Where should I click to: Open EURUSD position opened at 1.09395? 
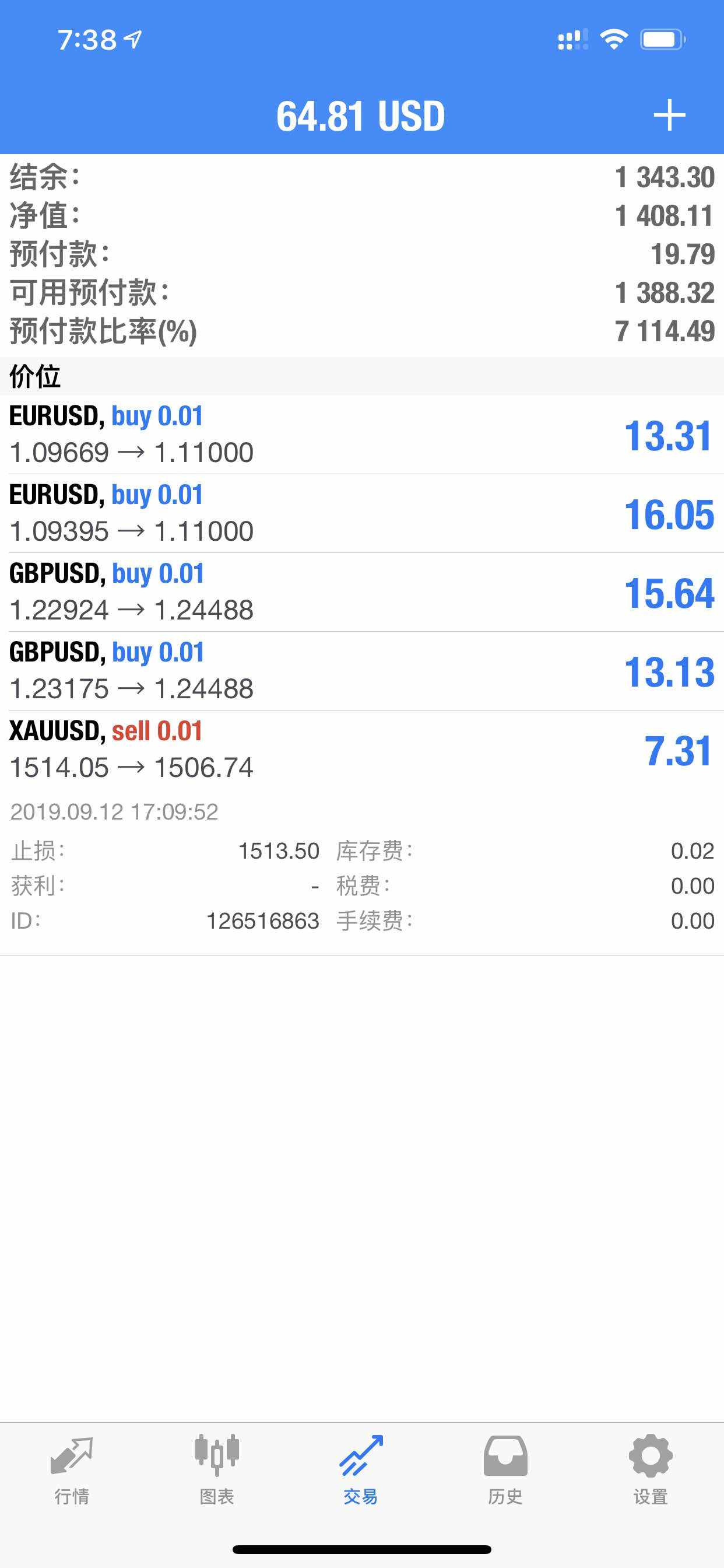tap(362, 514)
